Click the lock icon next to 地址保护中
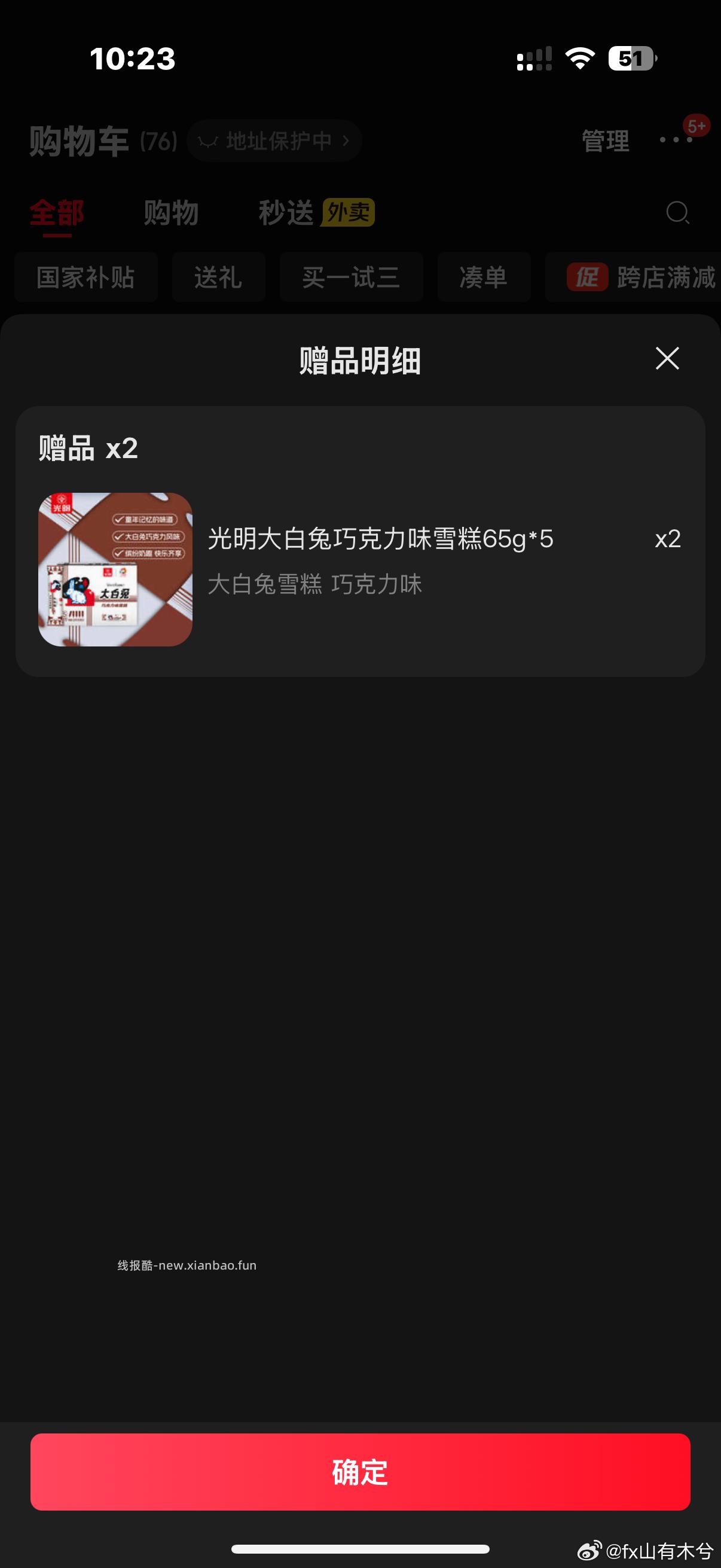This screenshot has width=721, height=1568. pos(207,140)
